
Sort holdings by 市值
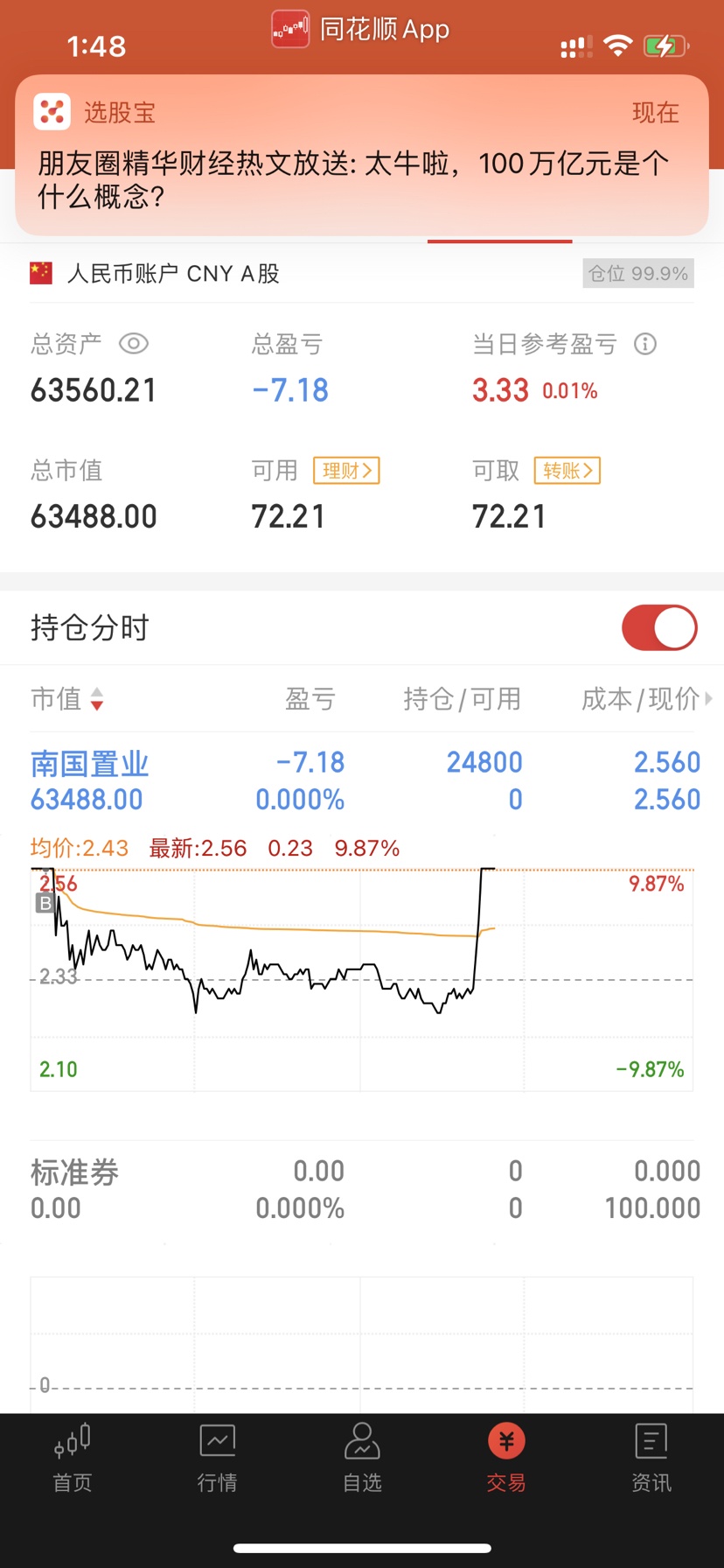coord(67,698)
